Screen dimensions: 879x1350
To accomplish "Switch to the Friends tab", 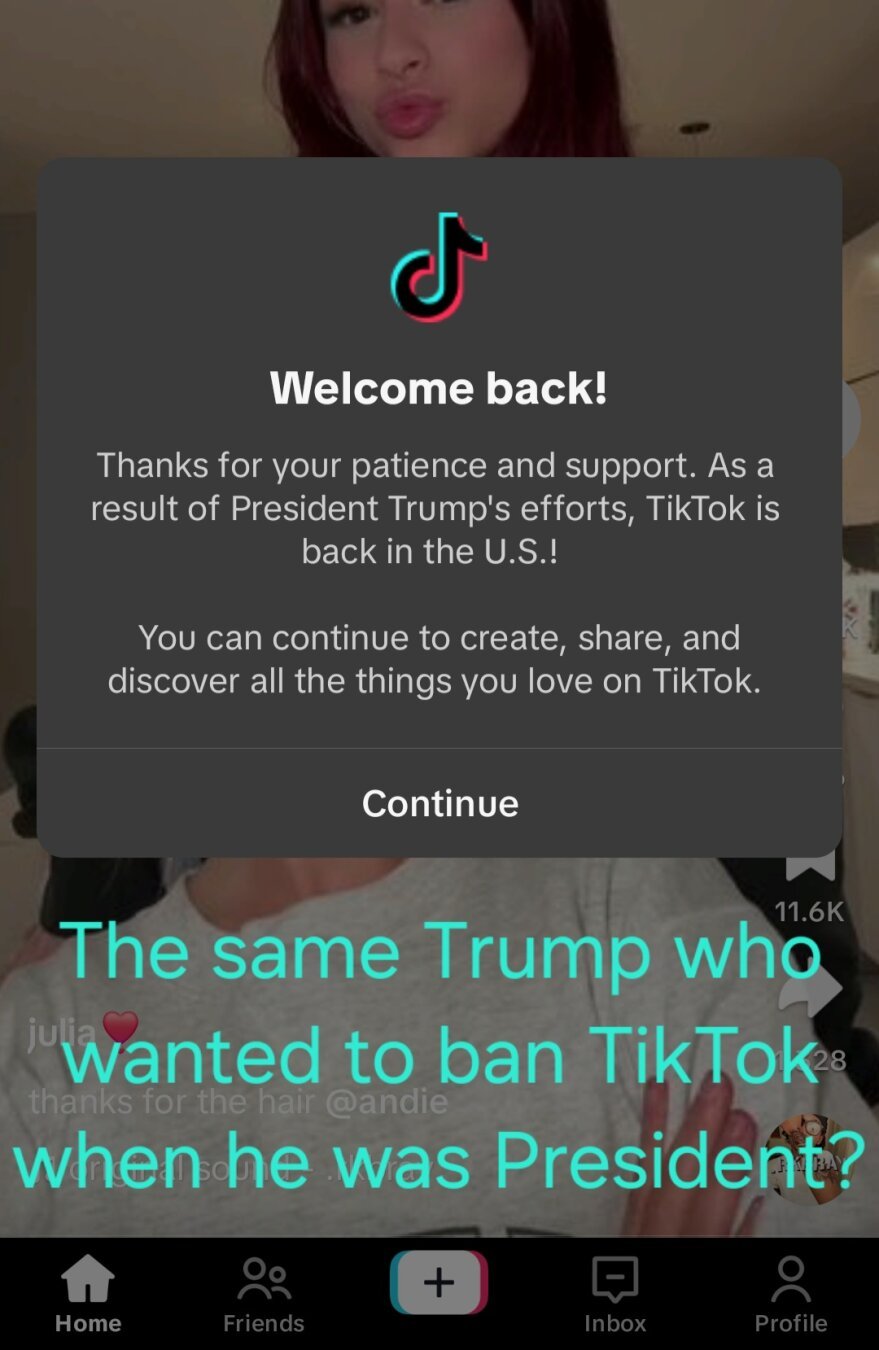I will pyautogui.click(x=264, y=1294).
